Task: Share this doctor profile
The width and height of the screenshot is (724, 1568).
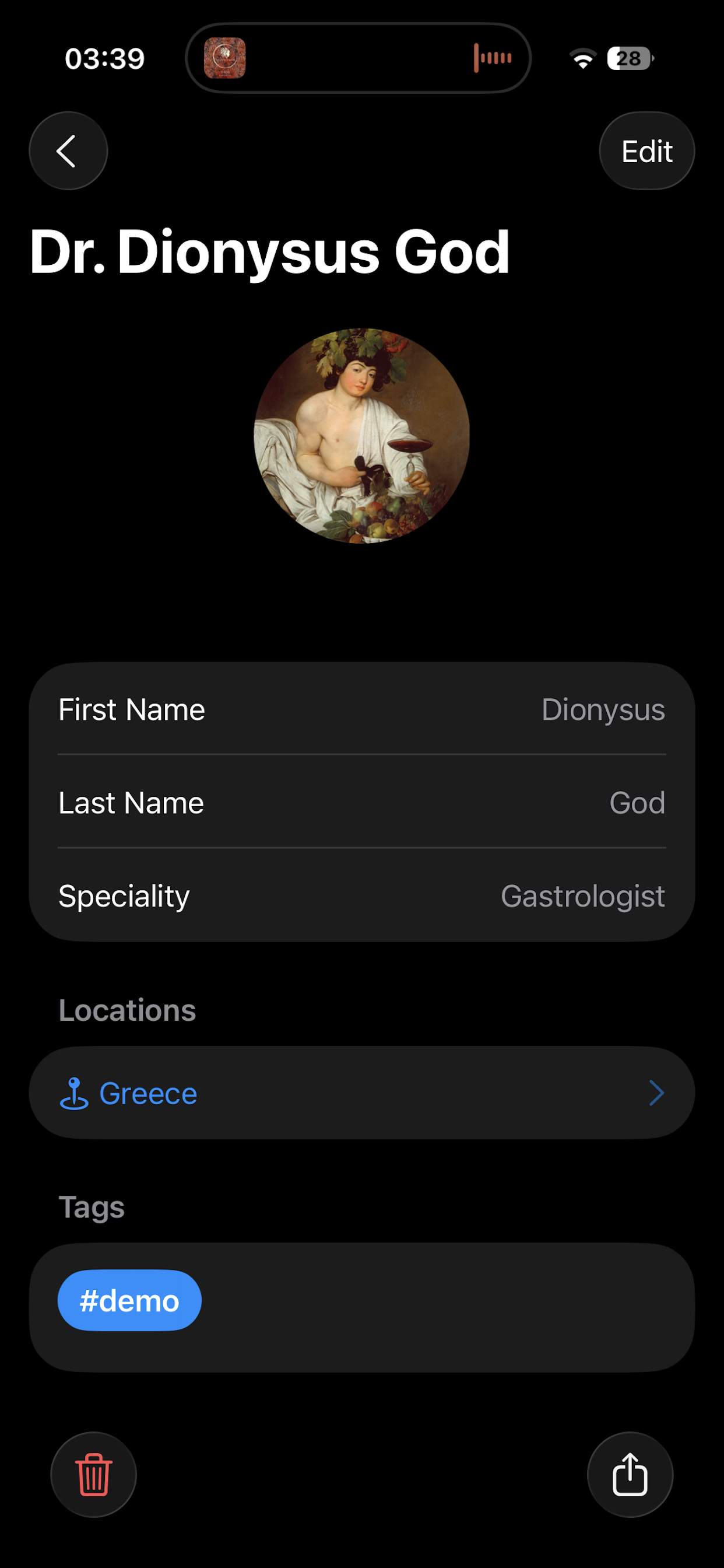Action: coord(630,1474)
